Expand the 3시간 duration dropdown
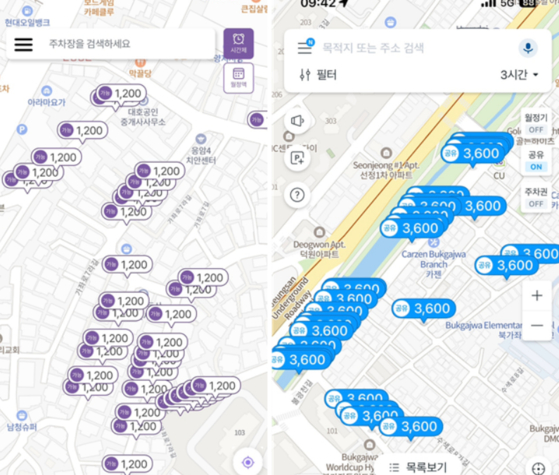This screenshot has width=559, height=475. tap(519, 75)
